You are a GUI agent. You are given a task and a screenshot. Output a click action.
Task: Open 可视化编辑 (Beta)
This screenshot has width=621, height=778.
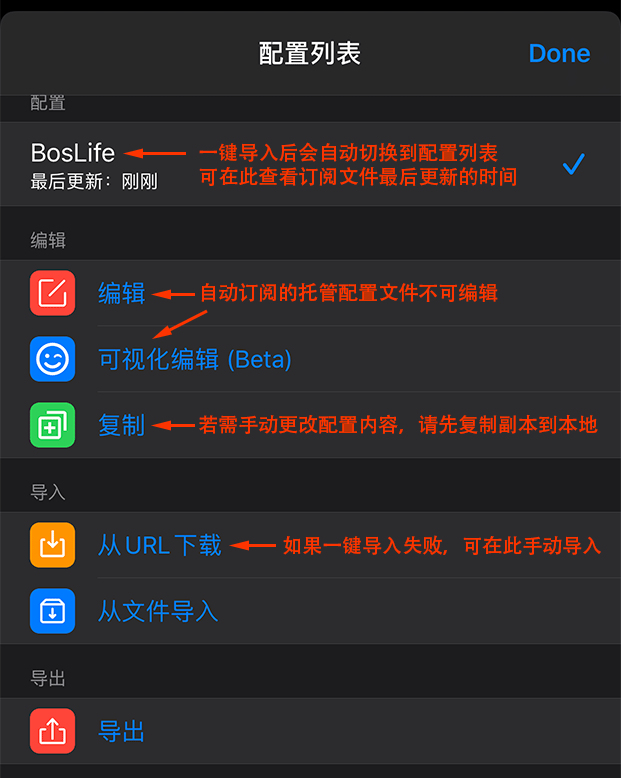pos(194,359)
